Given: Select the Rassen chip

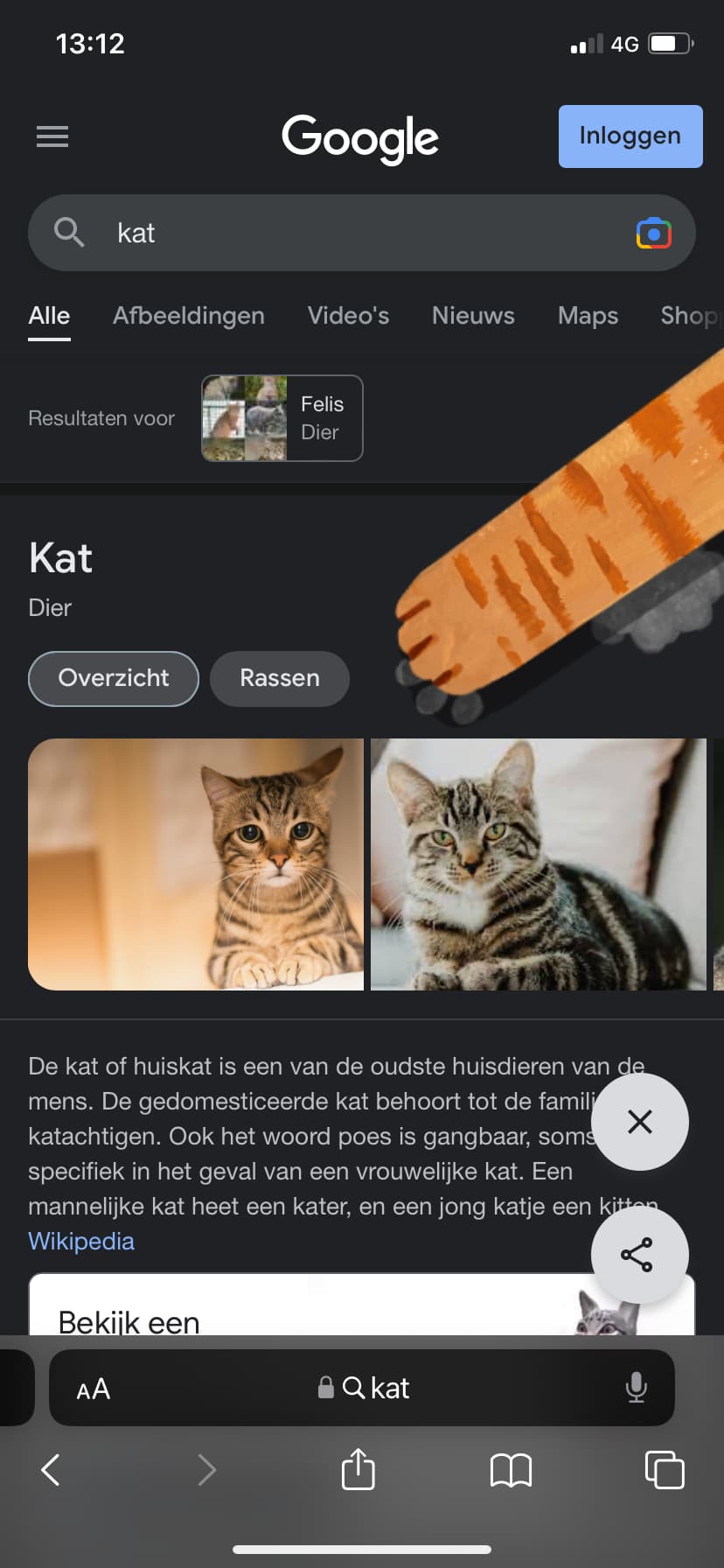Looking at the screenshot, I should 280,678.
